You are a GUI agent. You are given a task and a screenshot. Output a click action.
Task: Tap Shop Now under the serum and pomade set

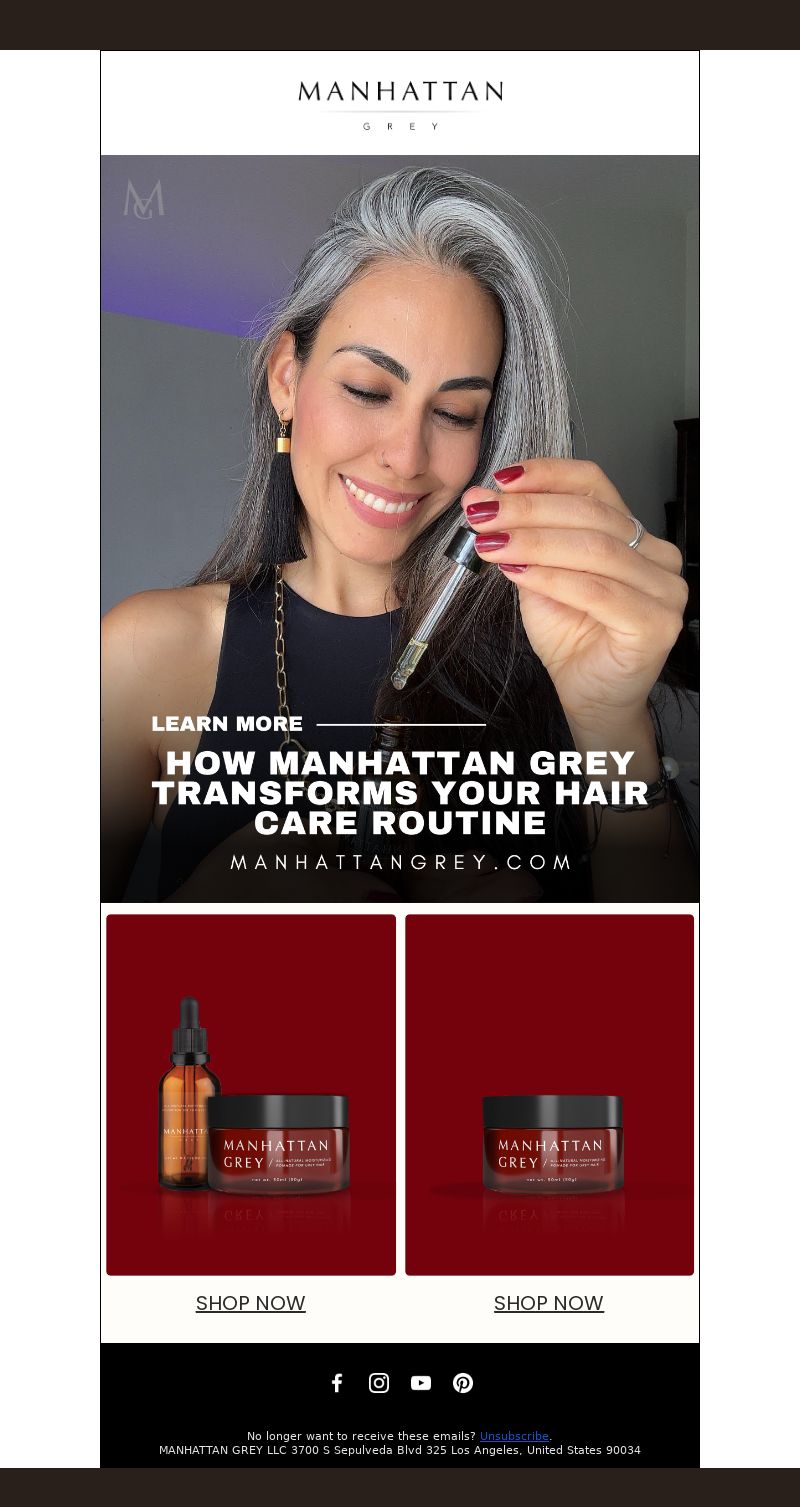tap(251, 1303)
